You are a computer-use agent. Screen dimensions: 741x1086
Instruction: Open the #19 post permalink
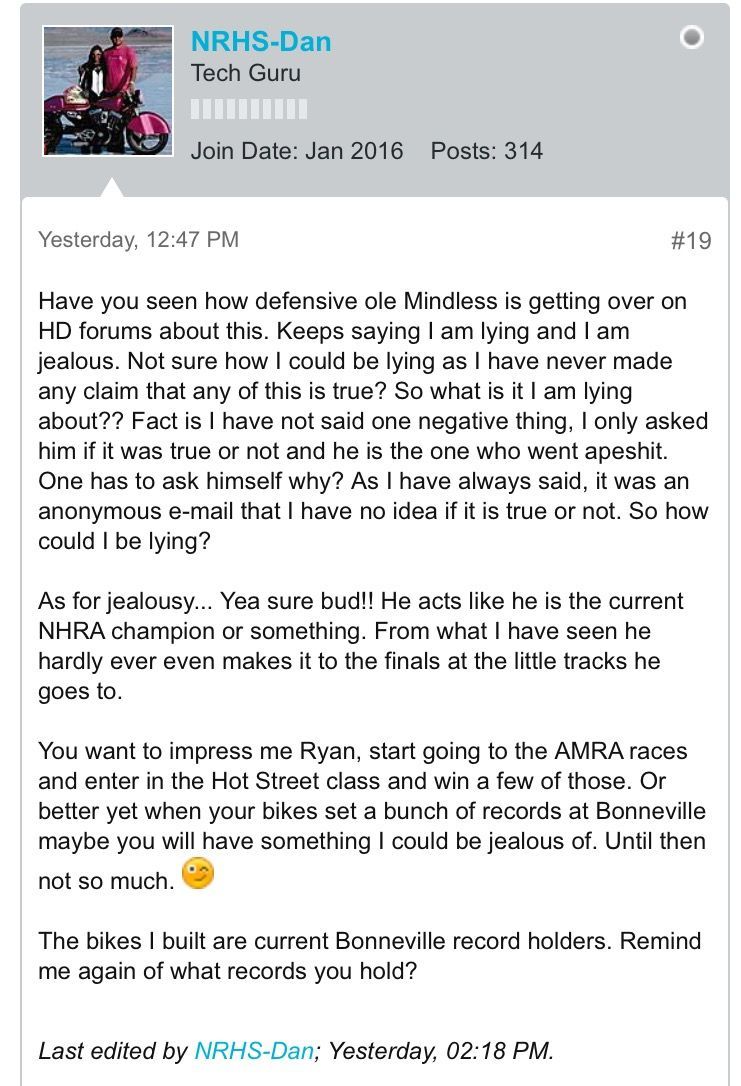(690, 240)
